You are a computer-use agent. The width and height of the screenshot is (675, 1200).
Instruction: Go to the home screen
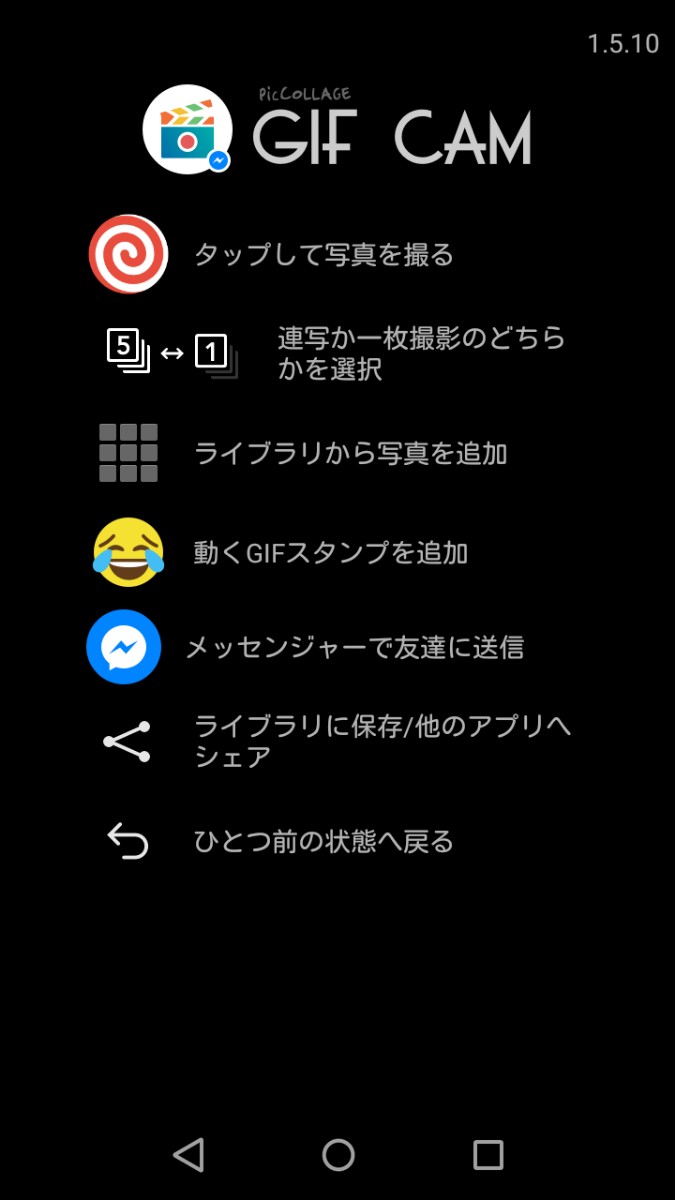click(x=338, y=1155)
